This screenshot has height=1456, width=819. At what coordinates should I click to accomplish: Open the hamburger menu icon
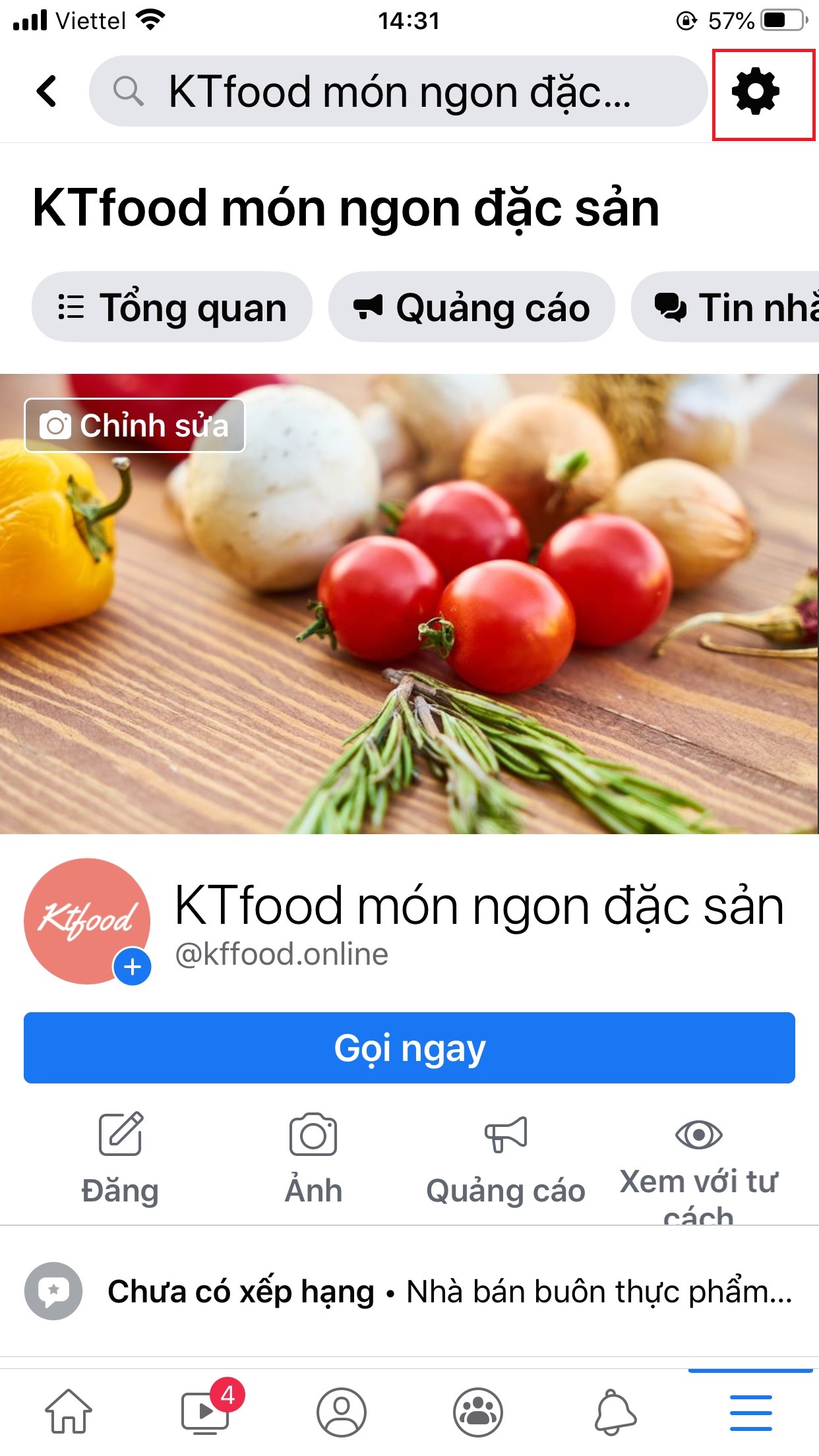tap(750, 1411)
